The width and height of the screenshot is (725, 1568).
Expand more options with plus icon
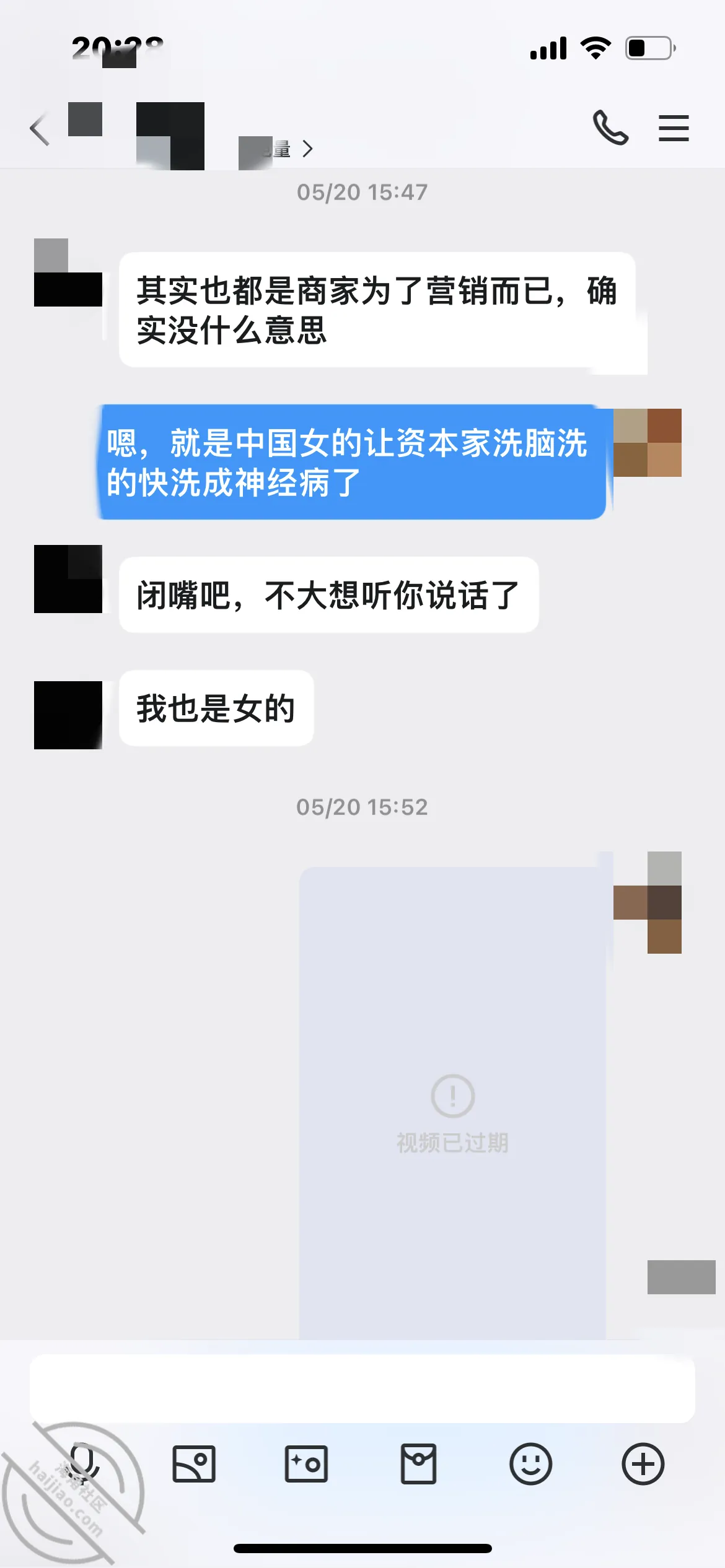tap(643, 1464)
